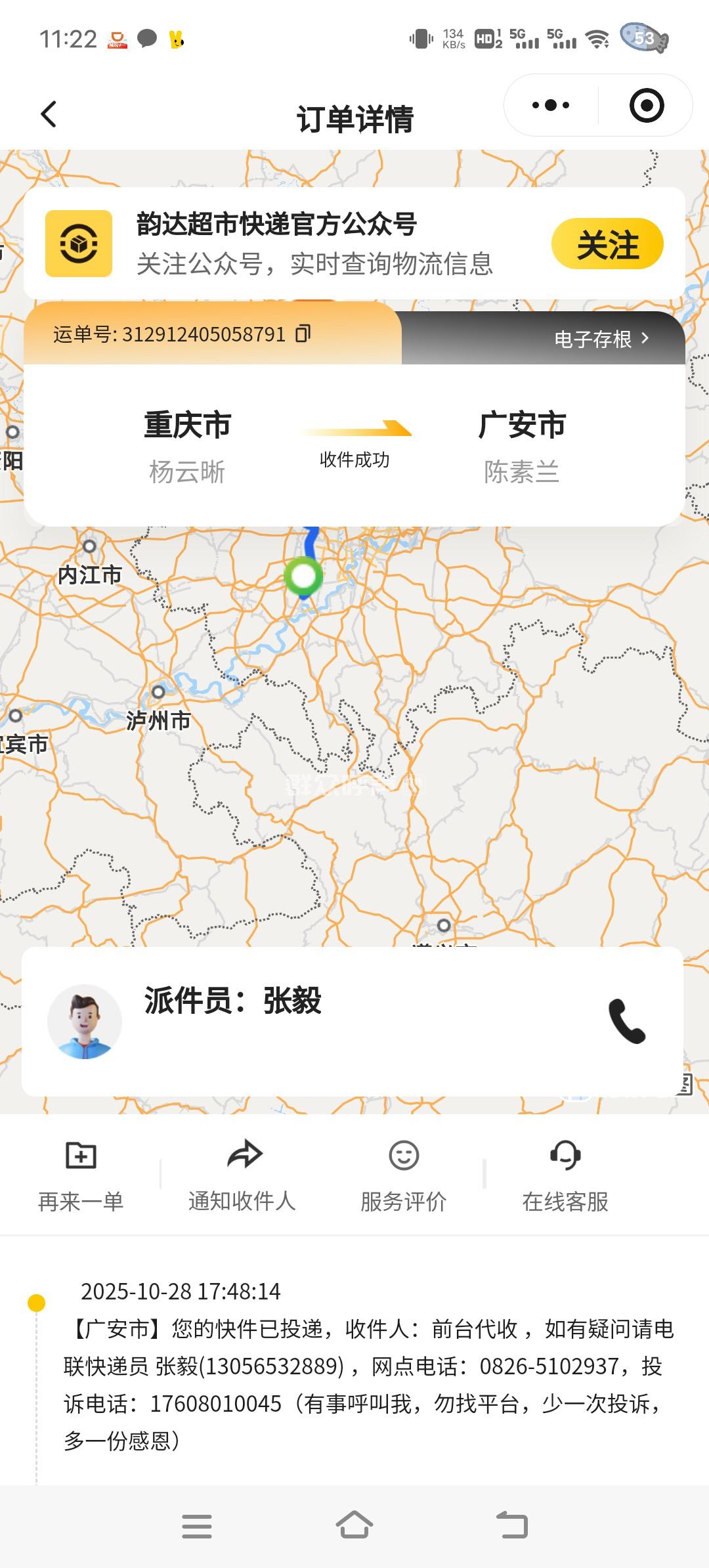
Task: Copy the waybill number 312912405058791
Action: 303,334
